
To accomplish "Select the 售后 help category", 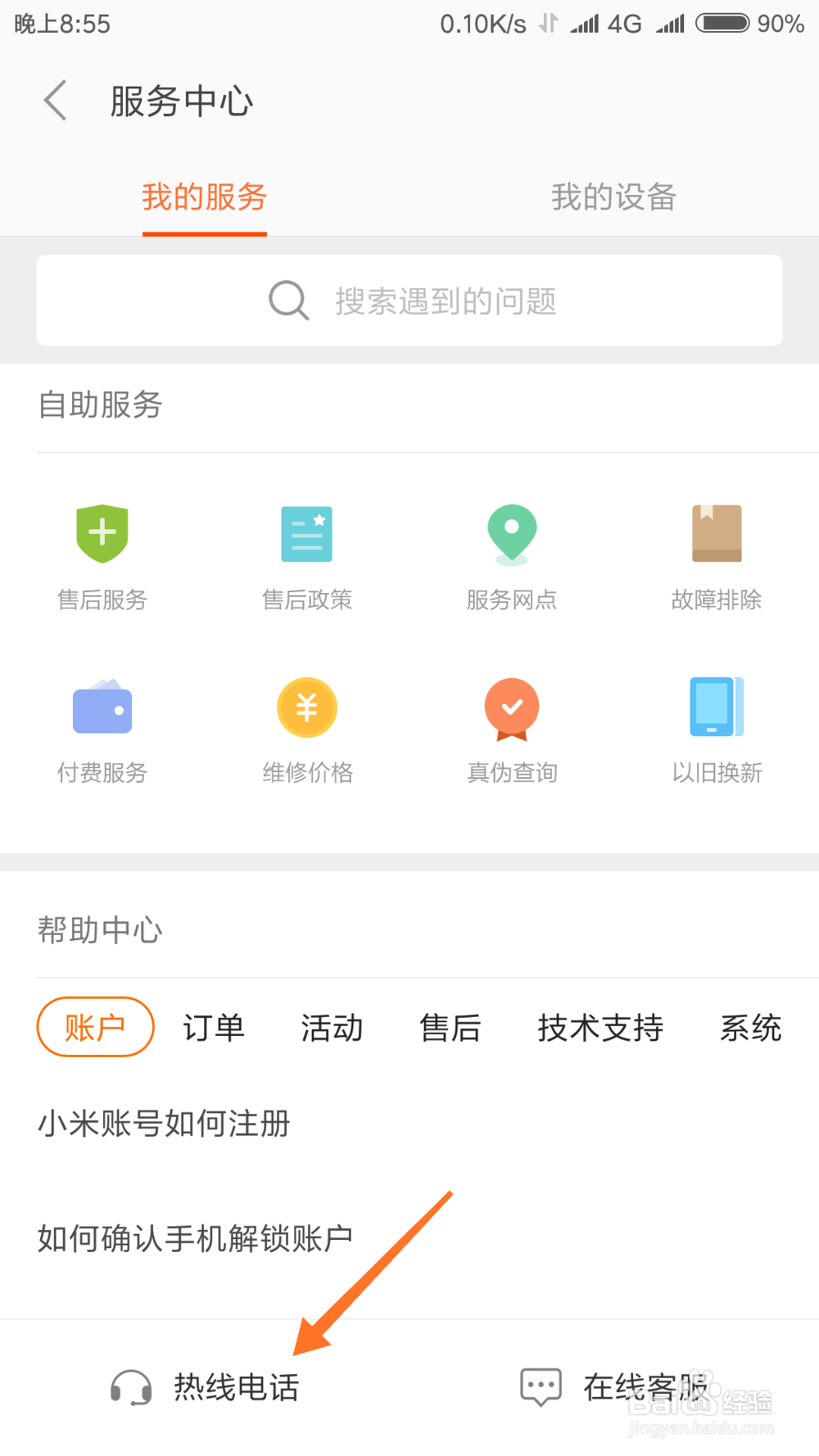I will pos(450,1028).
